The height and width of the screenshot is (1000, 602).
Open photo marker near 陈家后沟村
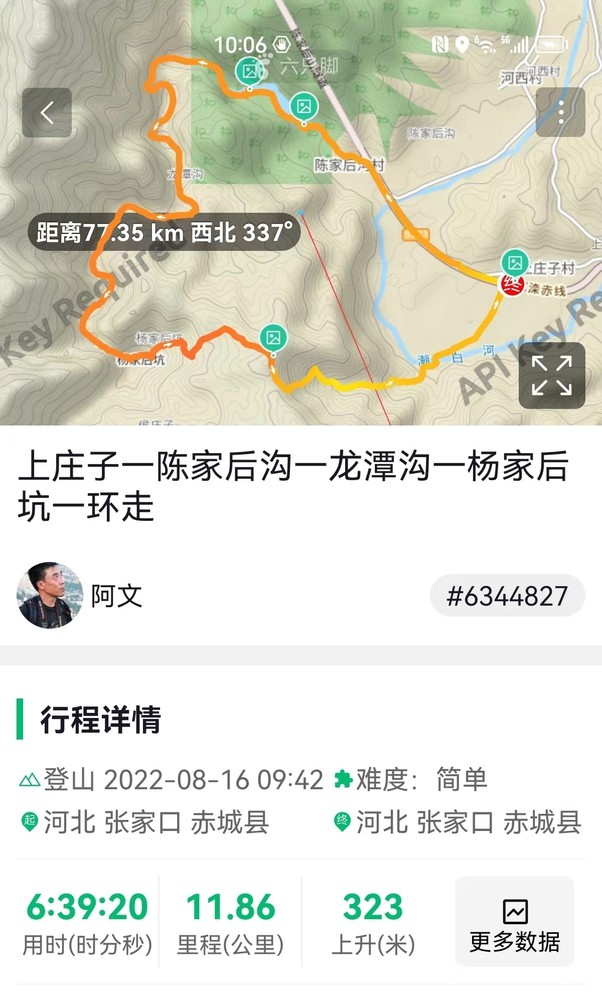(x=303, y=106)
